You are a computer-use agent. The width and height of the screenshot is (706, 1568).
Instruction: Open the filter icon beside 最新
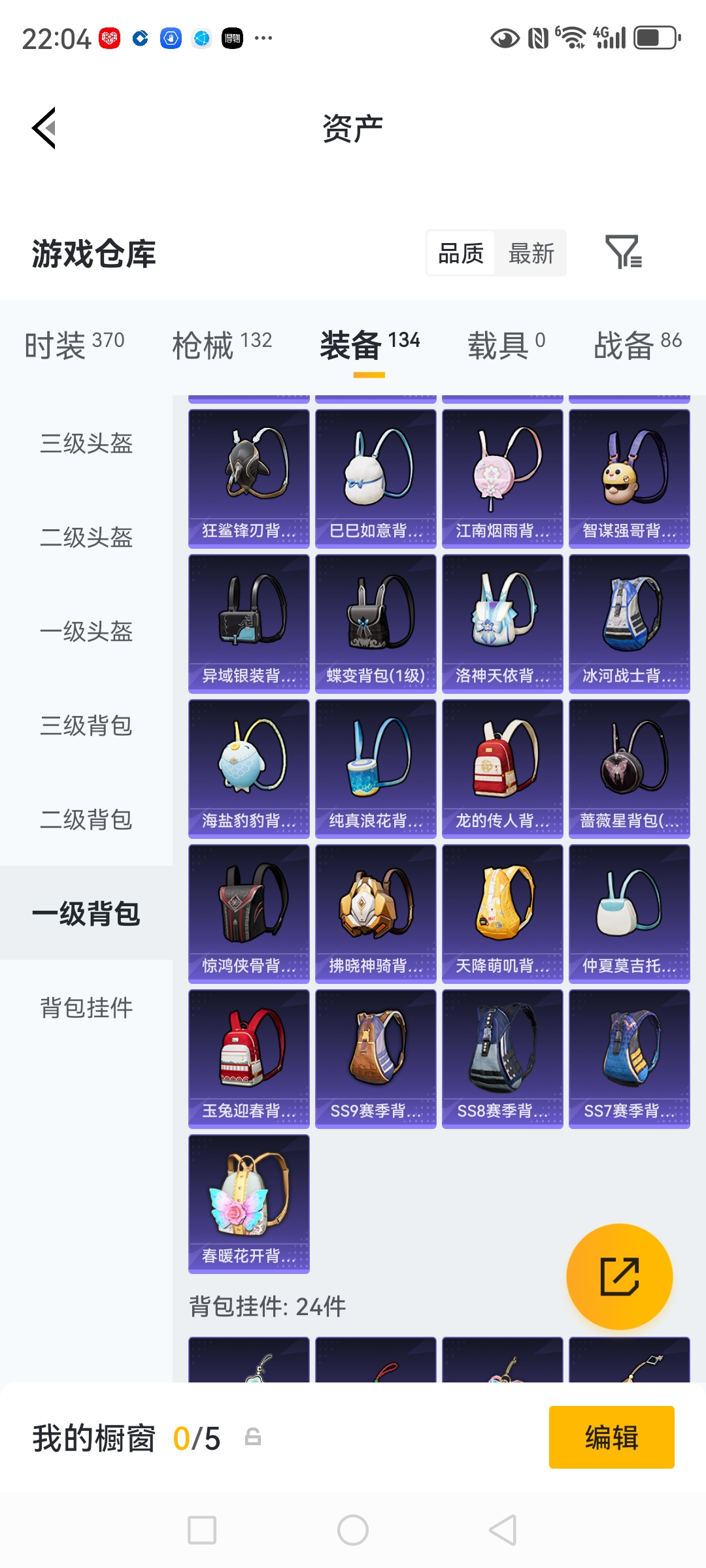(x=623, y=253)
